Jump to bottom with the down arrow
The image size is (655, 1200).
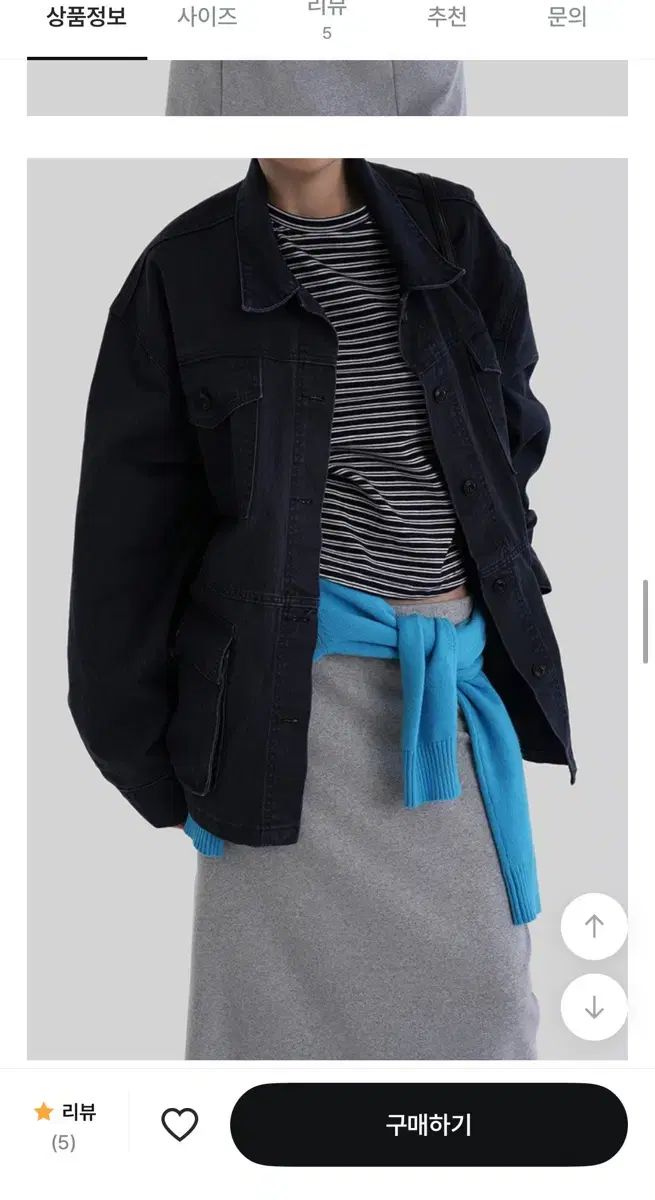pos(594,1007)
